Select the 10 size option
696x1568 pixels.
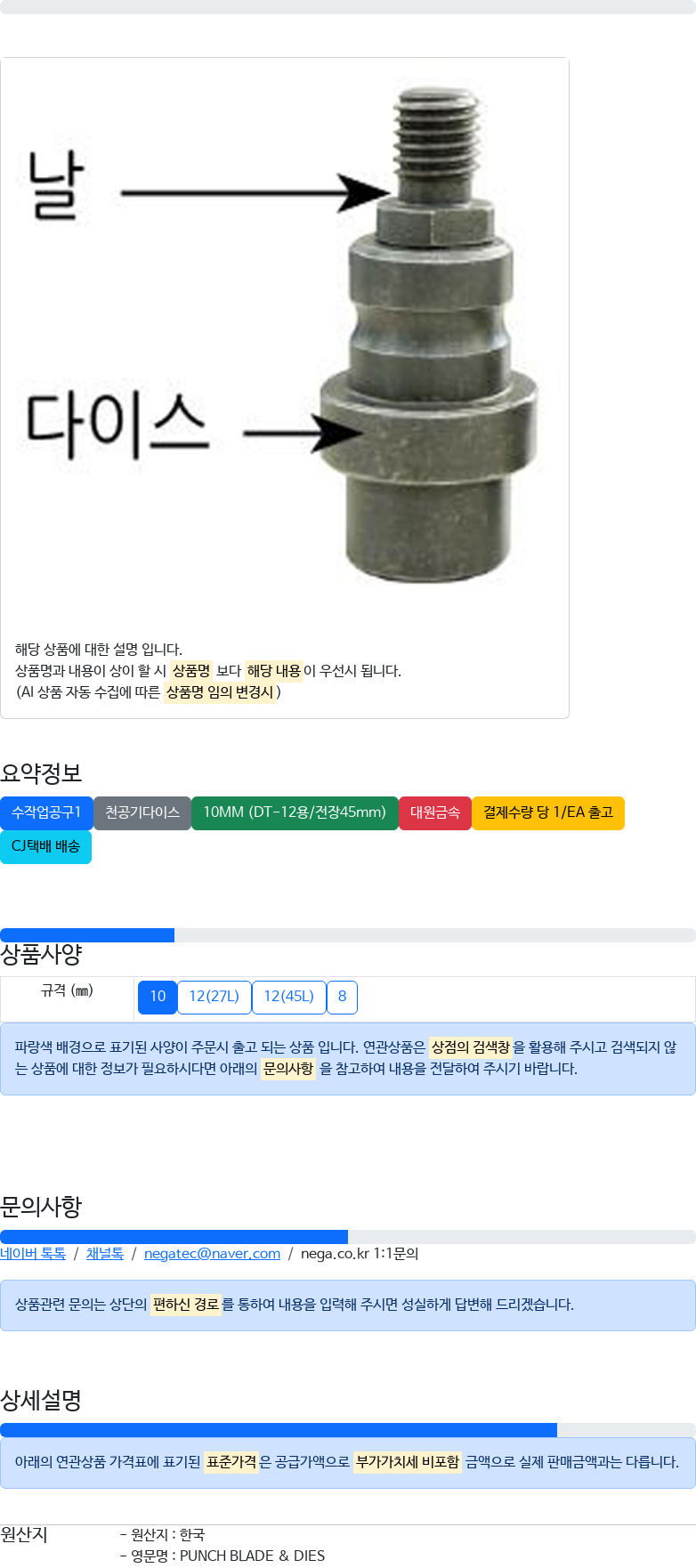pyautogui.click(x=158, y=997)
